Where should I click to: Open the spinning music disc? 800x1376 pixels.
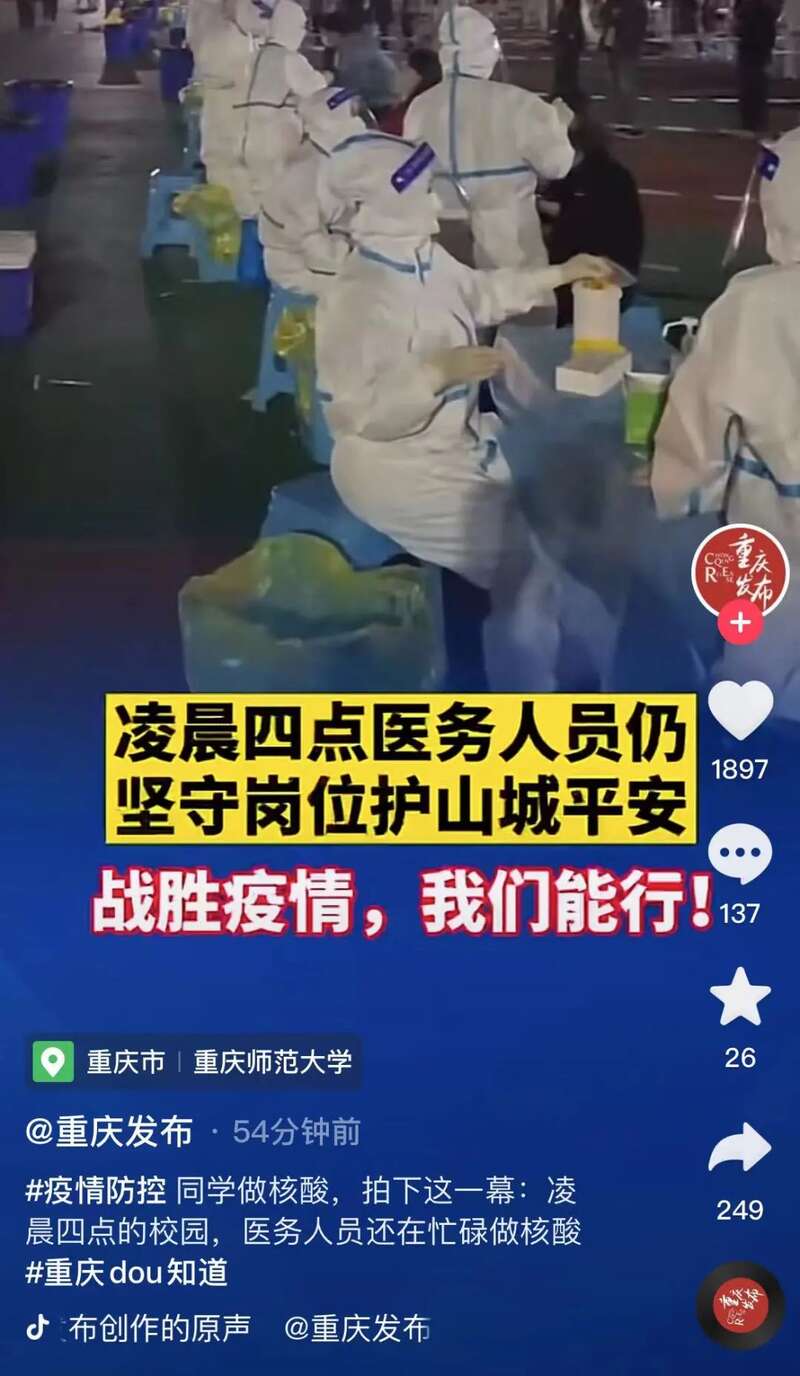point(740,1306)
